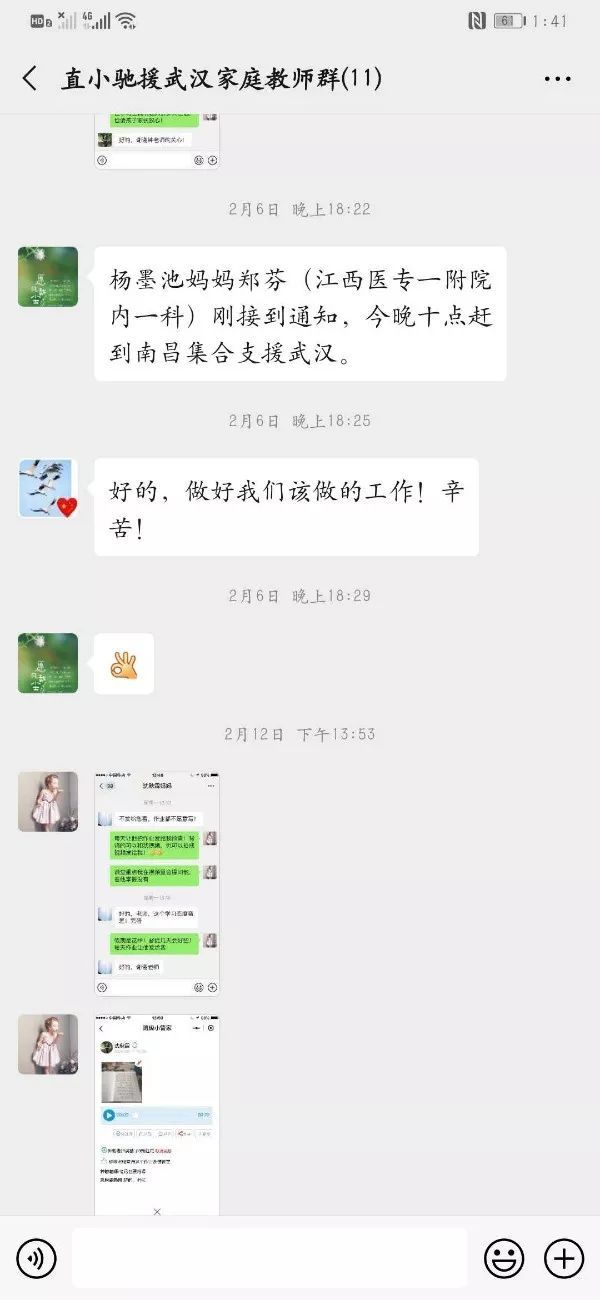Switch to voice message input

pyautogui.click(x=36, y=1258)
